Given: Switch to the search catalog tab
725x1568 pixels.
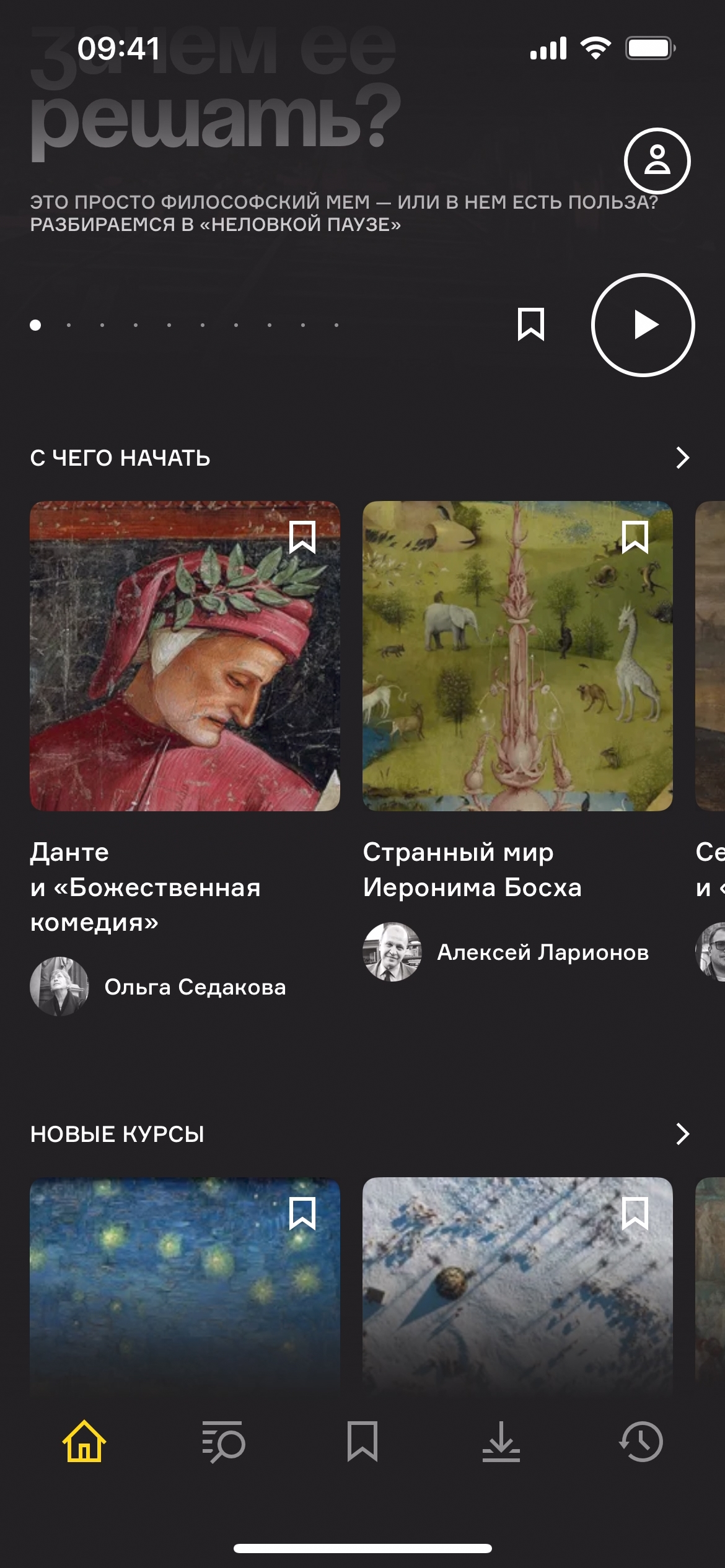Looking at the screenshot, I should pos(223,1442).
